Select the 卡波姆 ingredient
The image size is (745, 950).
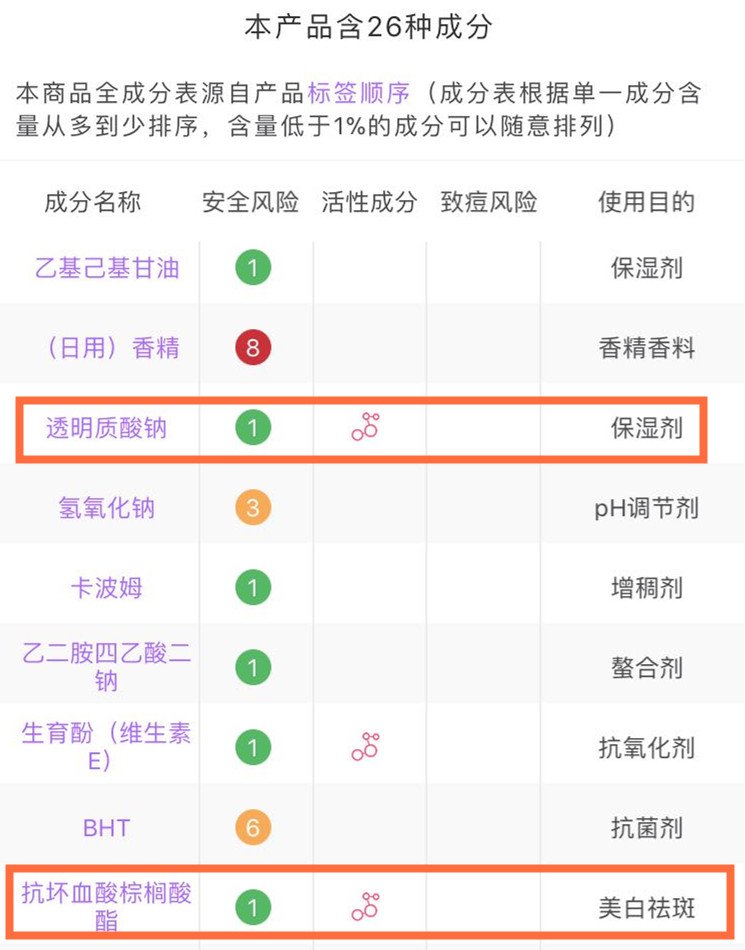[x=106, y=588]
